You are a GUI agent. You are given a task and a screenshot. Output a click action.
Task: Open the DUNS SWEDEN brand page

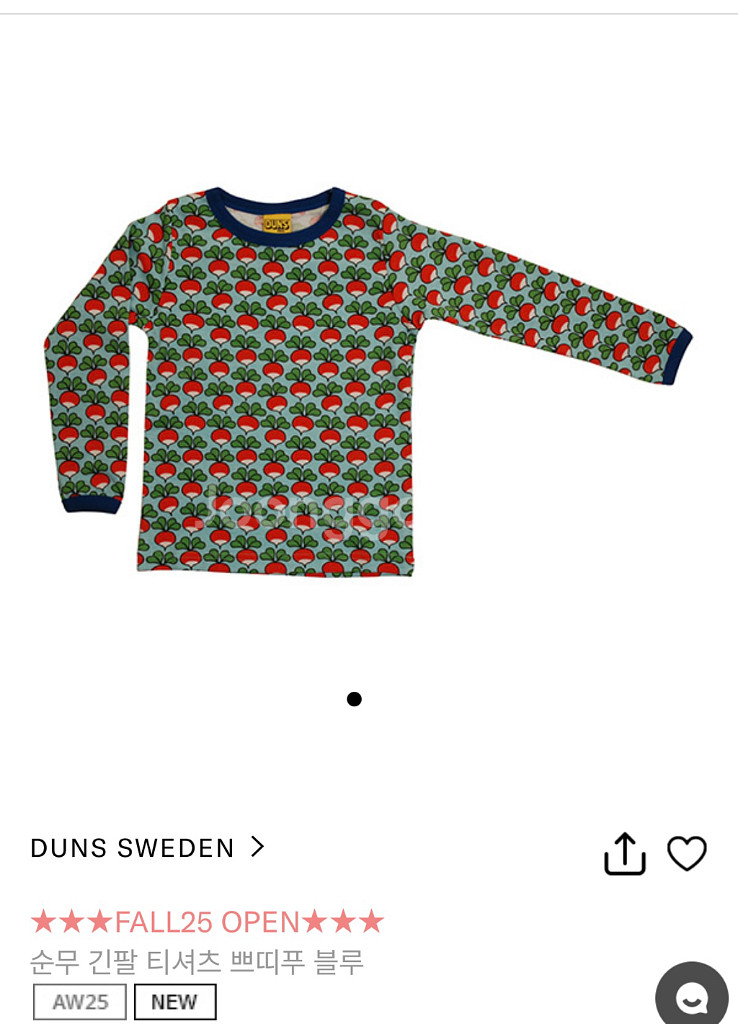(x=148, y=848)
